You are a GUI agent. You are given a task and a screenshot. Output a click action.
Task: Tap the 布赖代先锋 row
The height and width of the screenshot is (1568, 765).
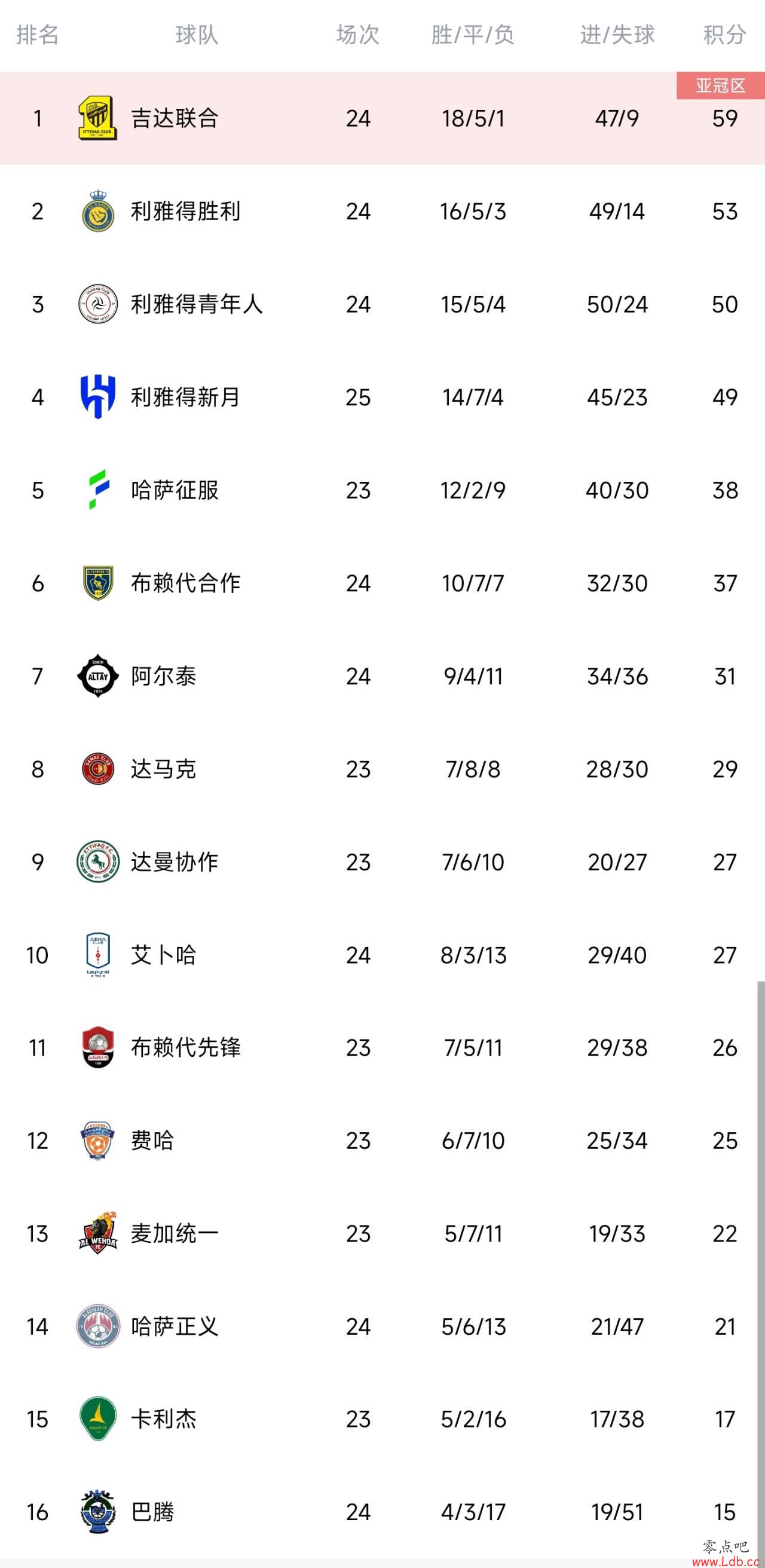(x=382, y=1047)
